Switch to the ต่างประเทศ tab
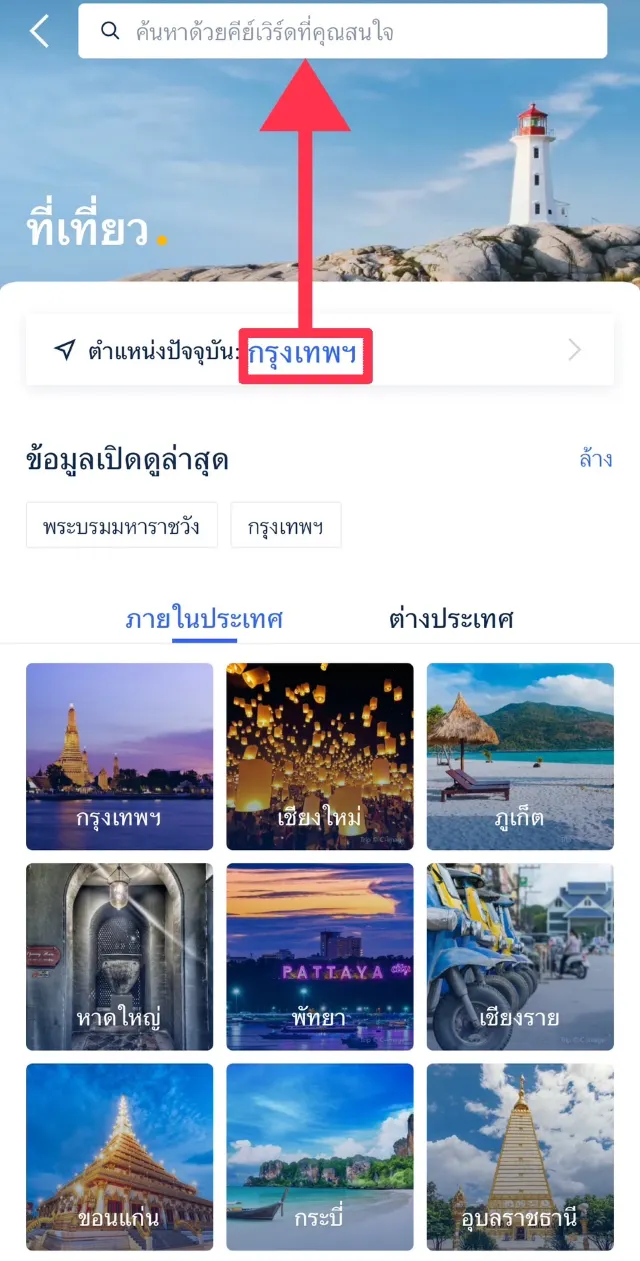The width and height of the screenshot is (640, 1261). point(451,619)
